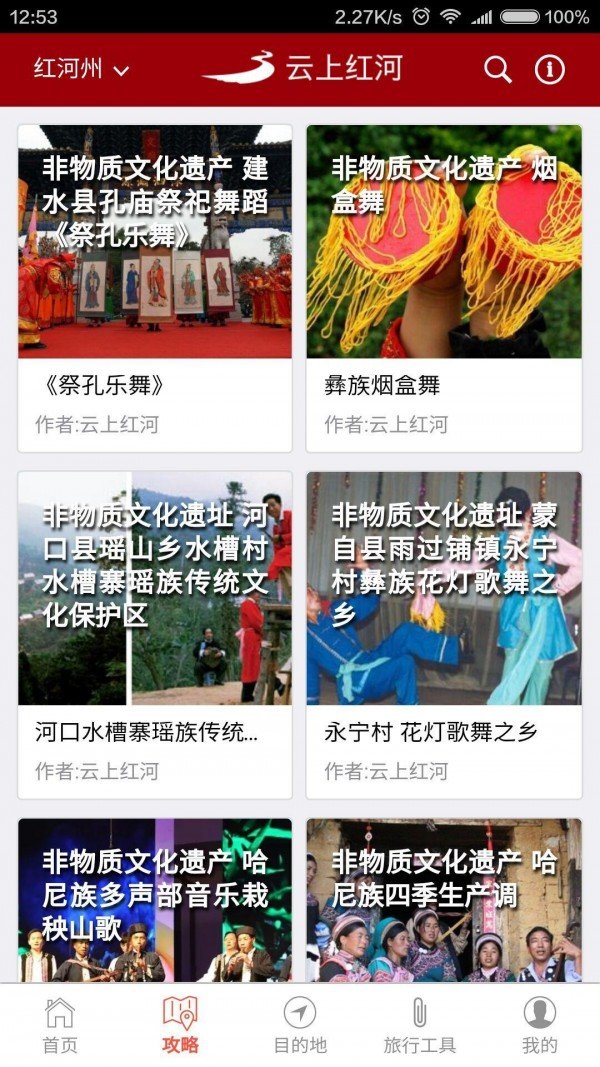Expand the 红河州 region dropdown

pyautogui.click(x=82, y=69)
